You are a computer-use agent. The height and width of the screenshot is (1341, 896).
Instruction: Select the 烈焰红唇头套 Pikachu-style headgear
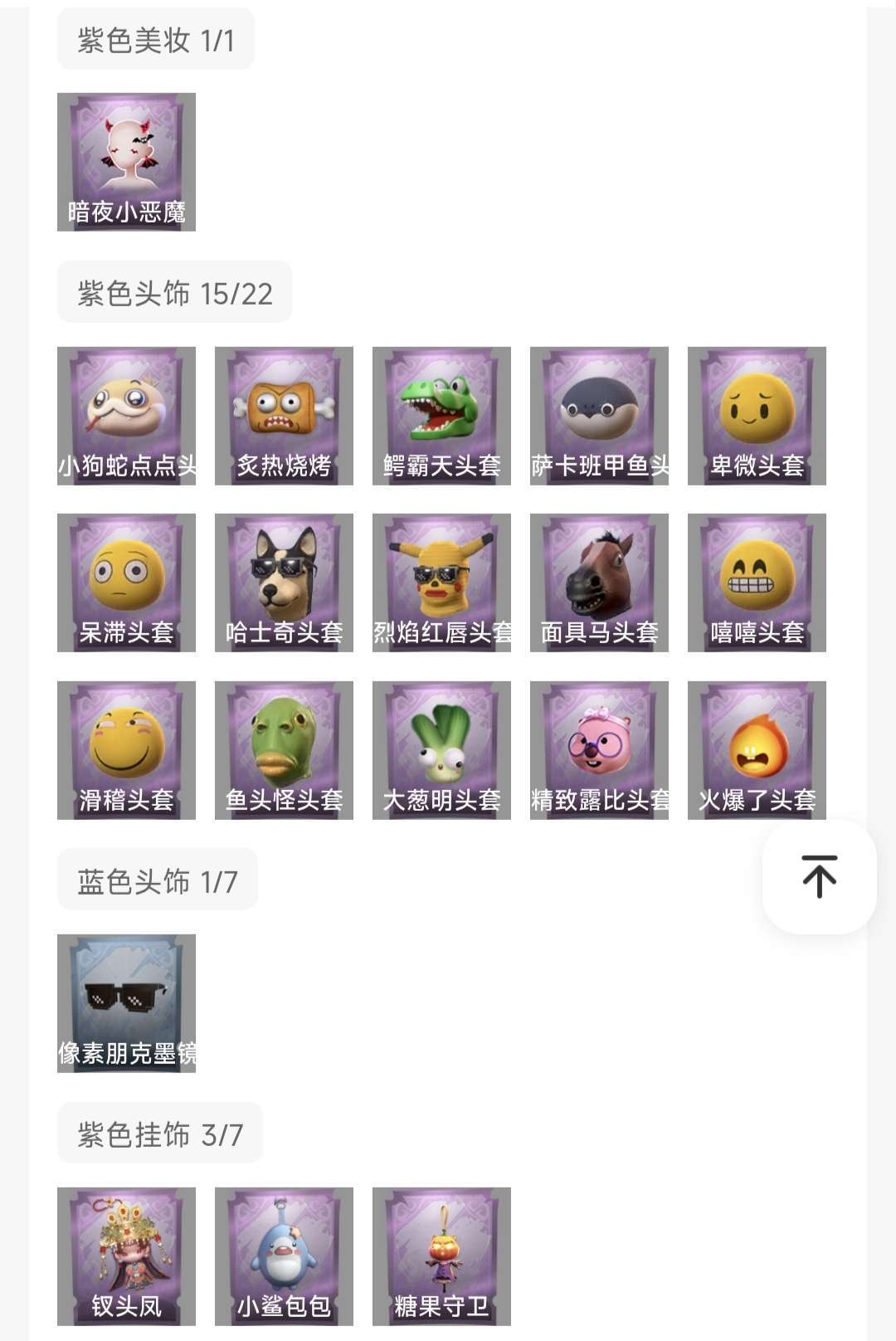click(440, 581)
